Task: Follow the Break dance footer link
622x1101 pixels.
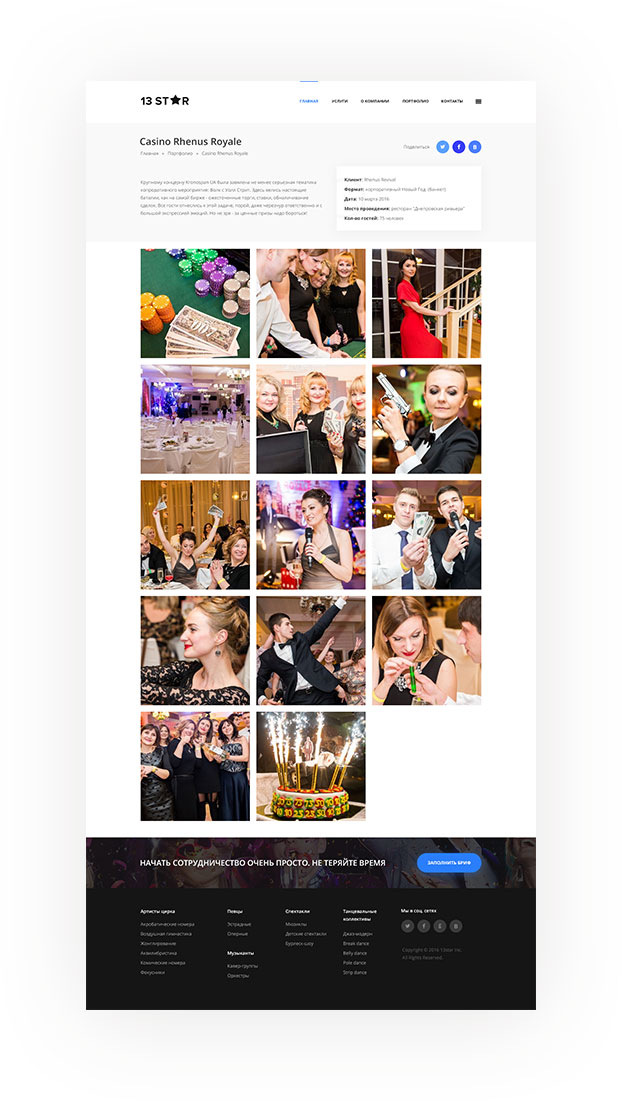Action: 356,943
